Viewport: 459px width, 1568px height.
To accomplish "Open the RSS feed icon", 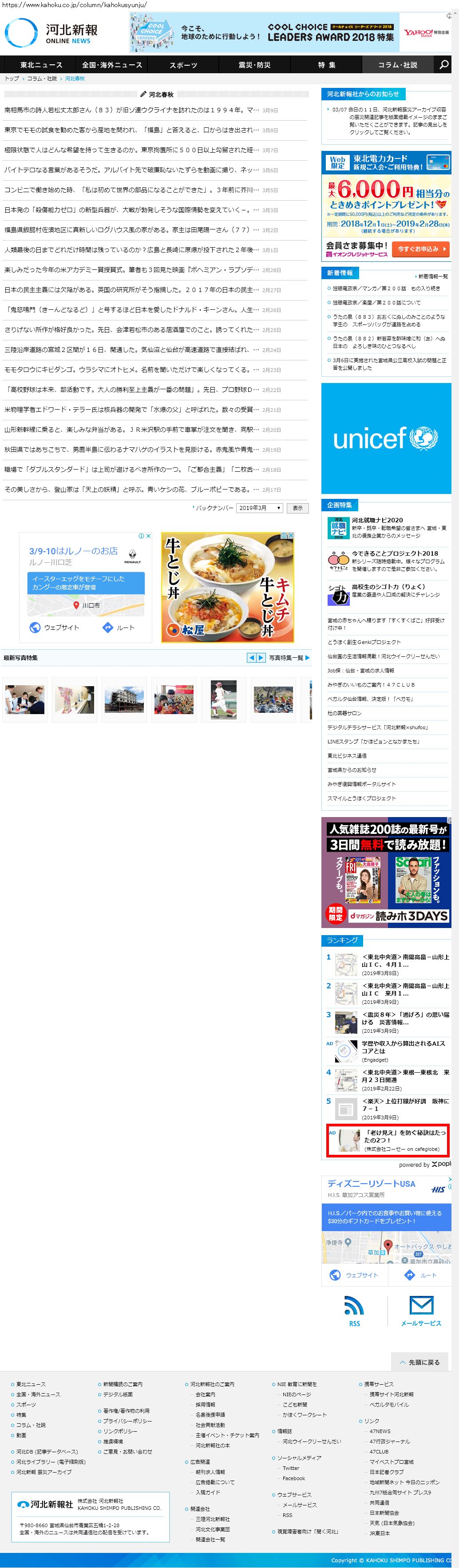I will (x=354, y=1311).
